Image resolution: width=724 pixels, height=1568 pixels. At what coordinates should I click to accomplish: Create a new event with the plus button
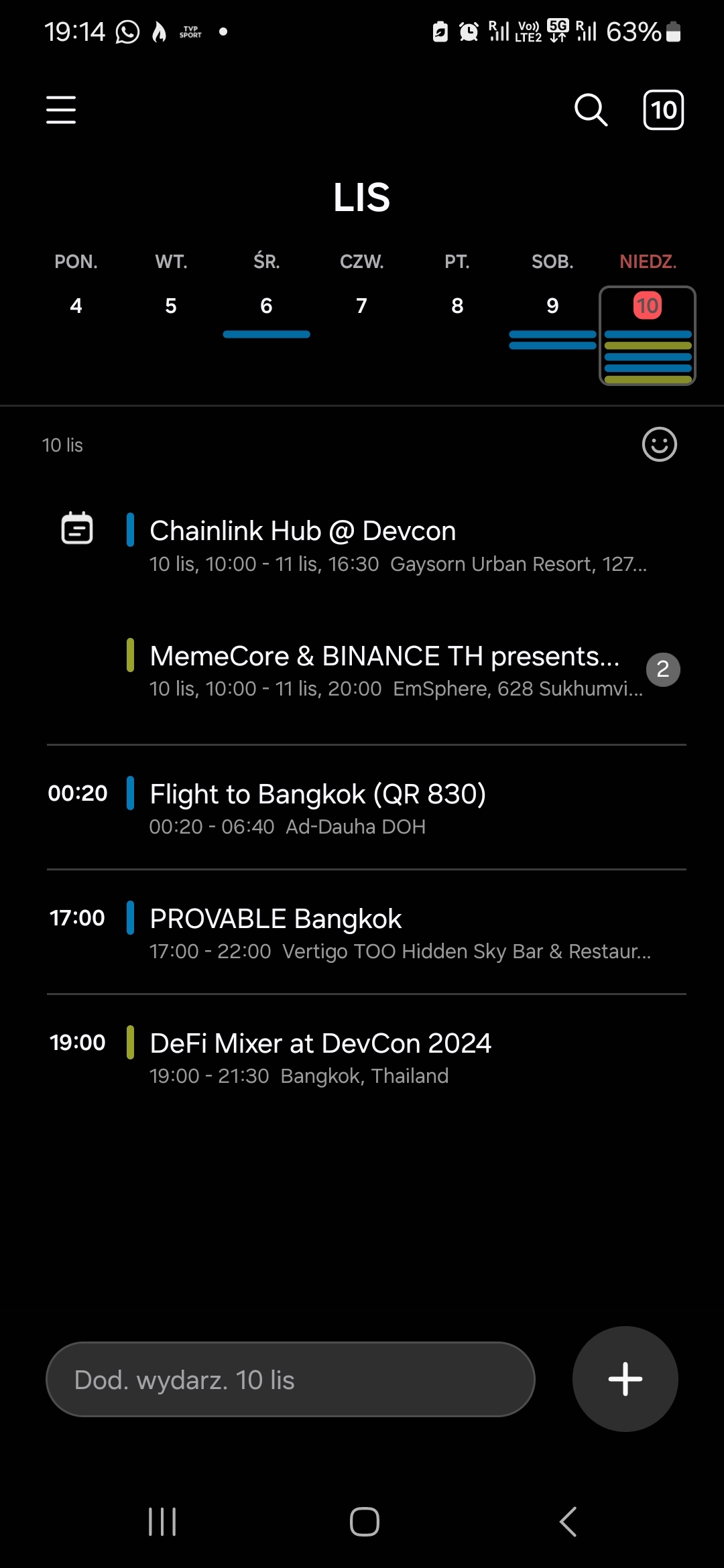pyautogui.click(x=625, y=1379)
